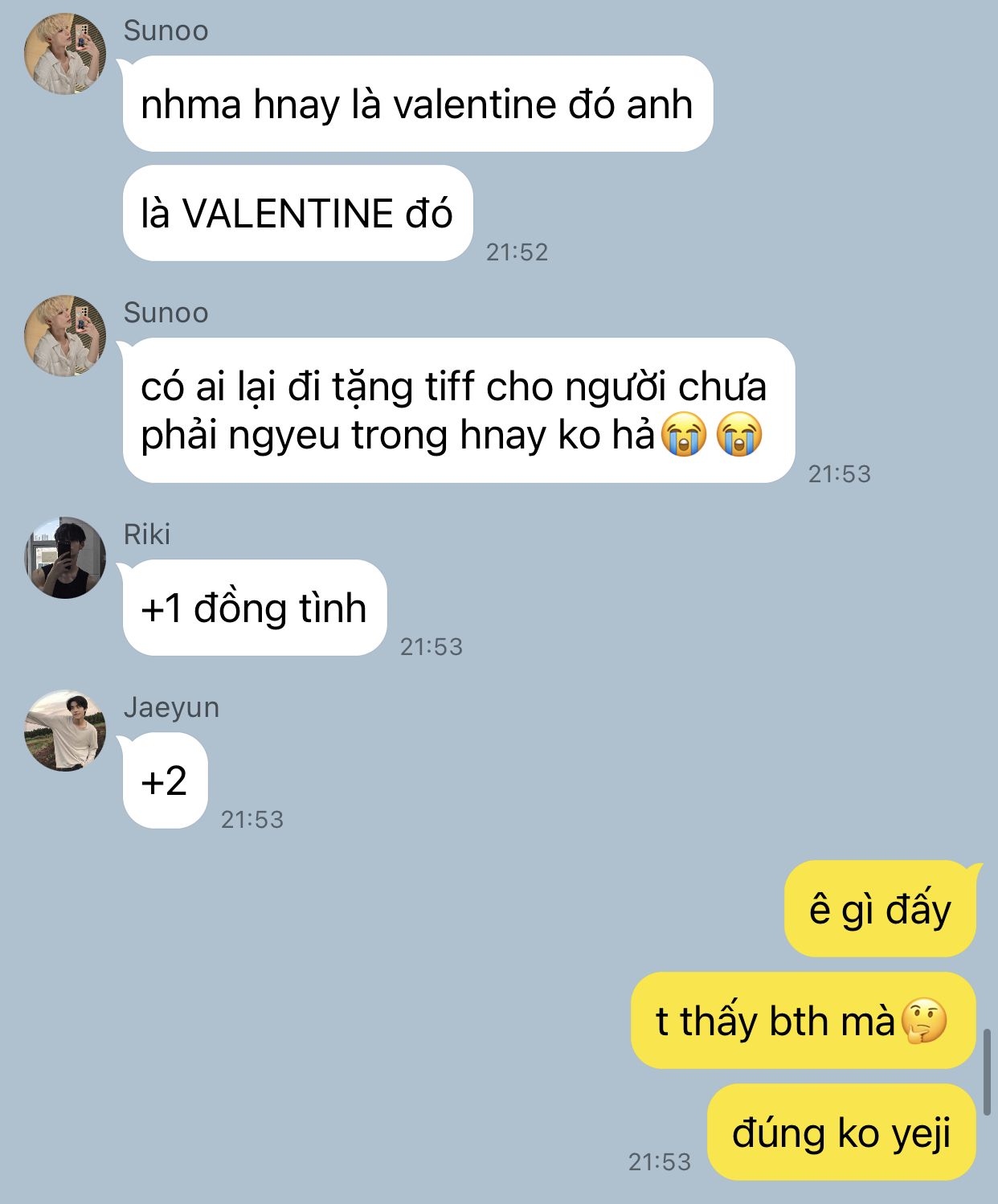The image size is (998, 1204).
Task: Tap Sunoo's avatar beside the valentine message
Action: pos(65,54)
